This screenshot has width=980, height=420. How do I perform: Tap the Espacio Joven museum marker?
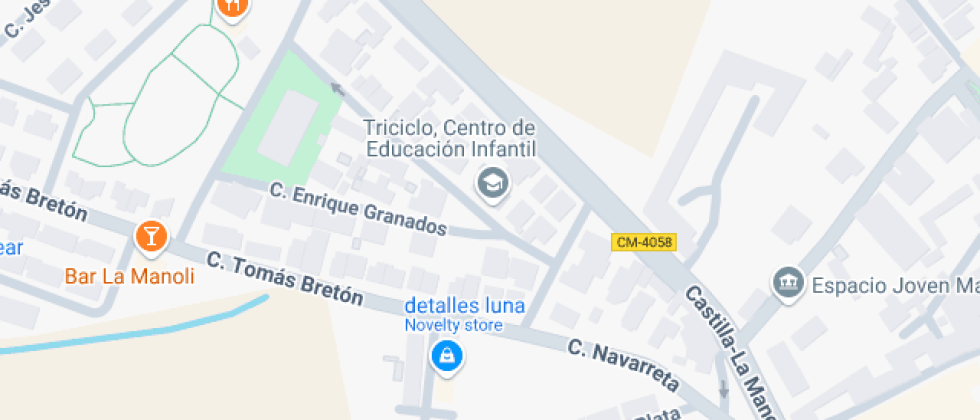tap(788, 283)
